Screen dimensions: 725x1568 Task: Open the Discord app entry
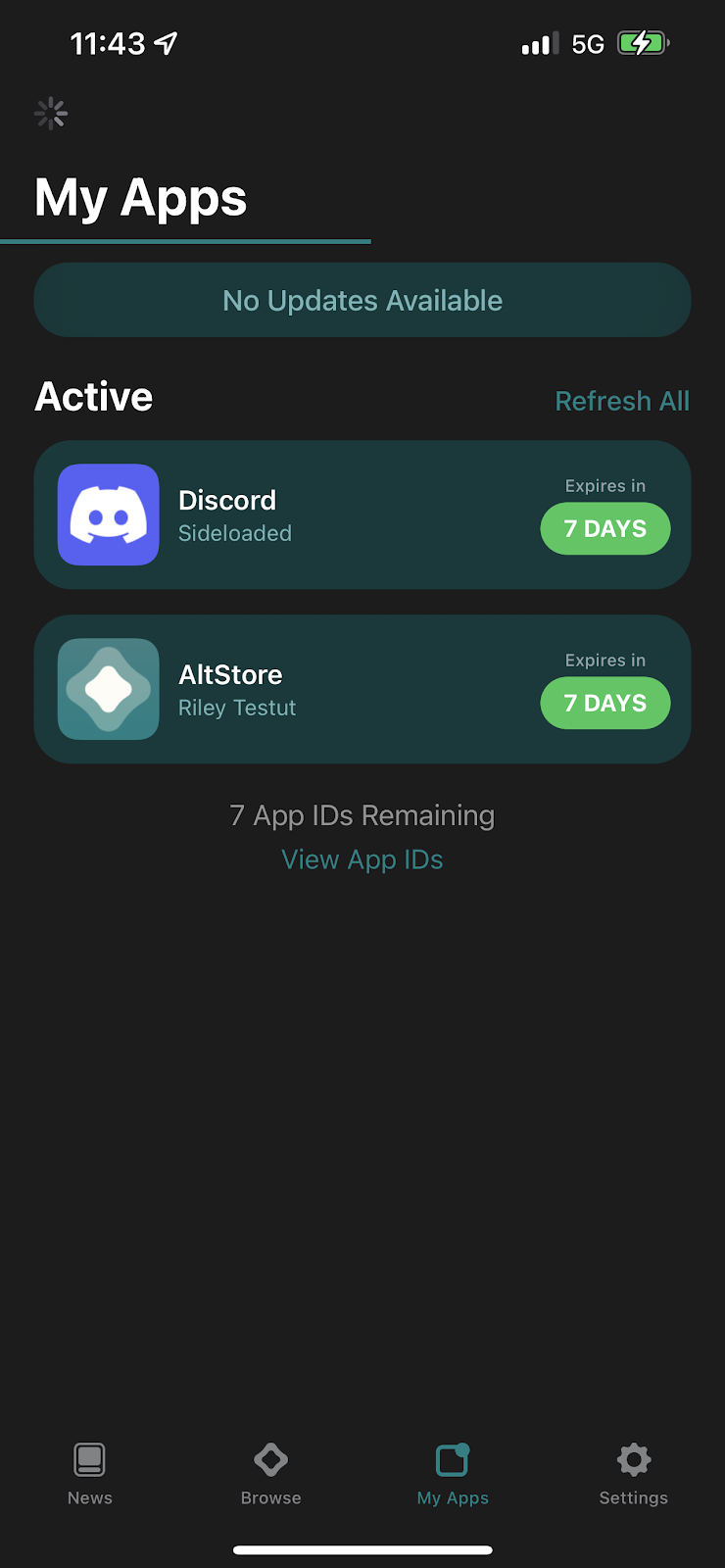pos(362,514)
